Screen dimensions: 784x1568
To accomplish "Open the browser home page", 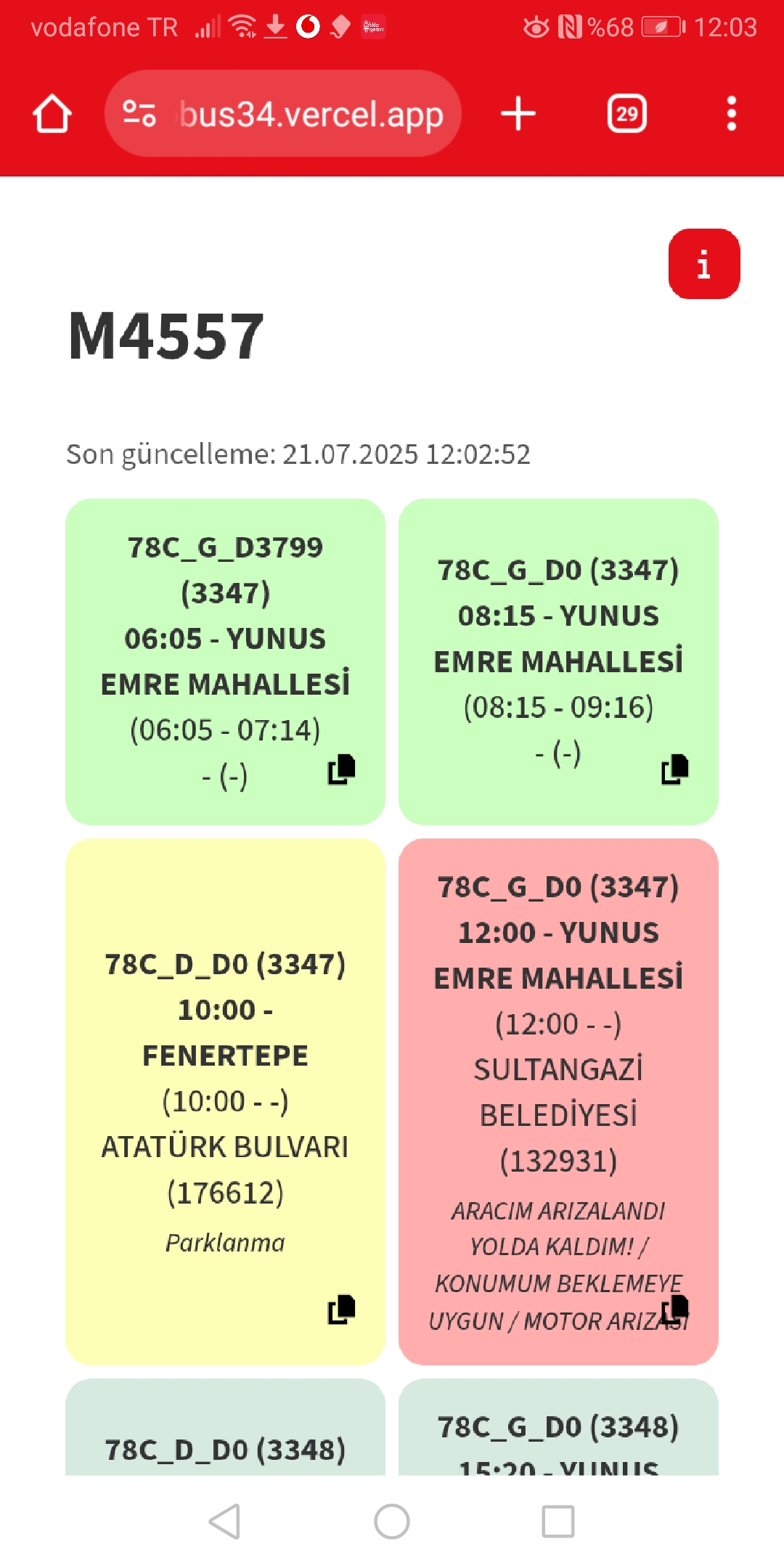I will coord(52,114).
